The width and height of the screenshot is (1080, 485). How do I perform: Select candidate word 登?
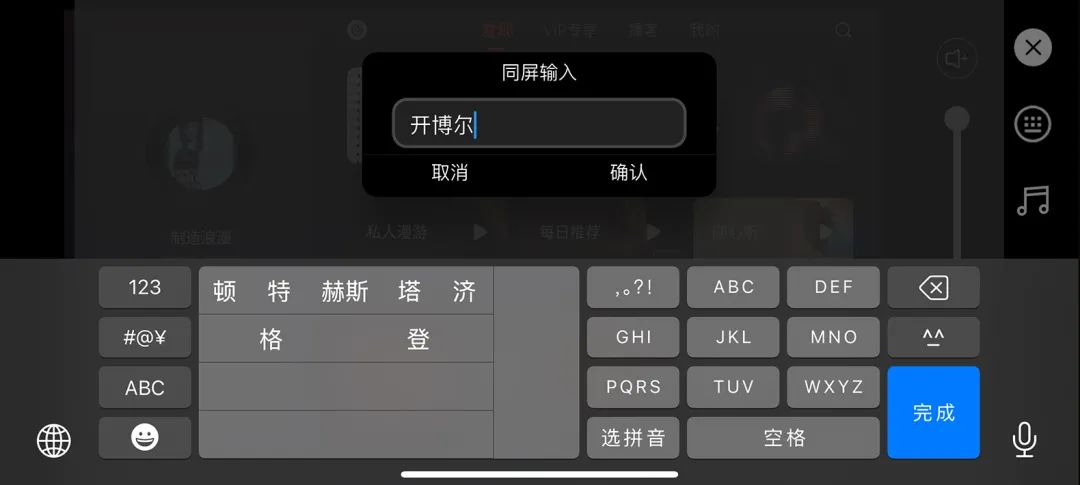point(418,340)
